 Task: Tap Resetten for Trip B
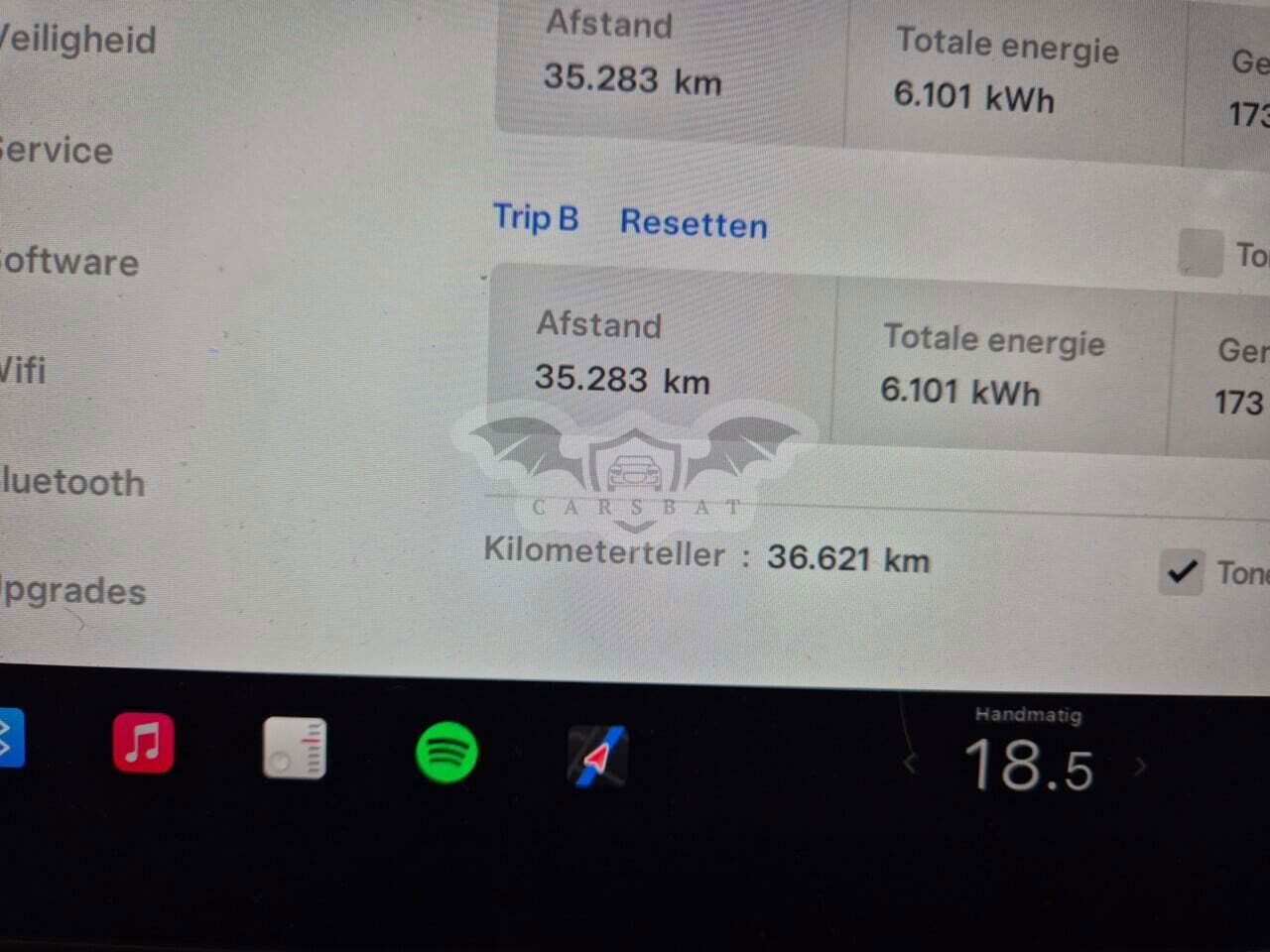pos(693,223)
